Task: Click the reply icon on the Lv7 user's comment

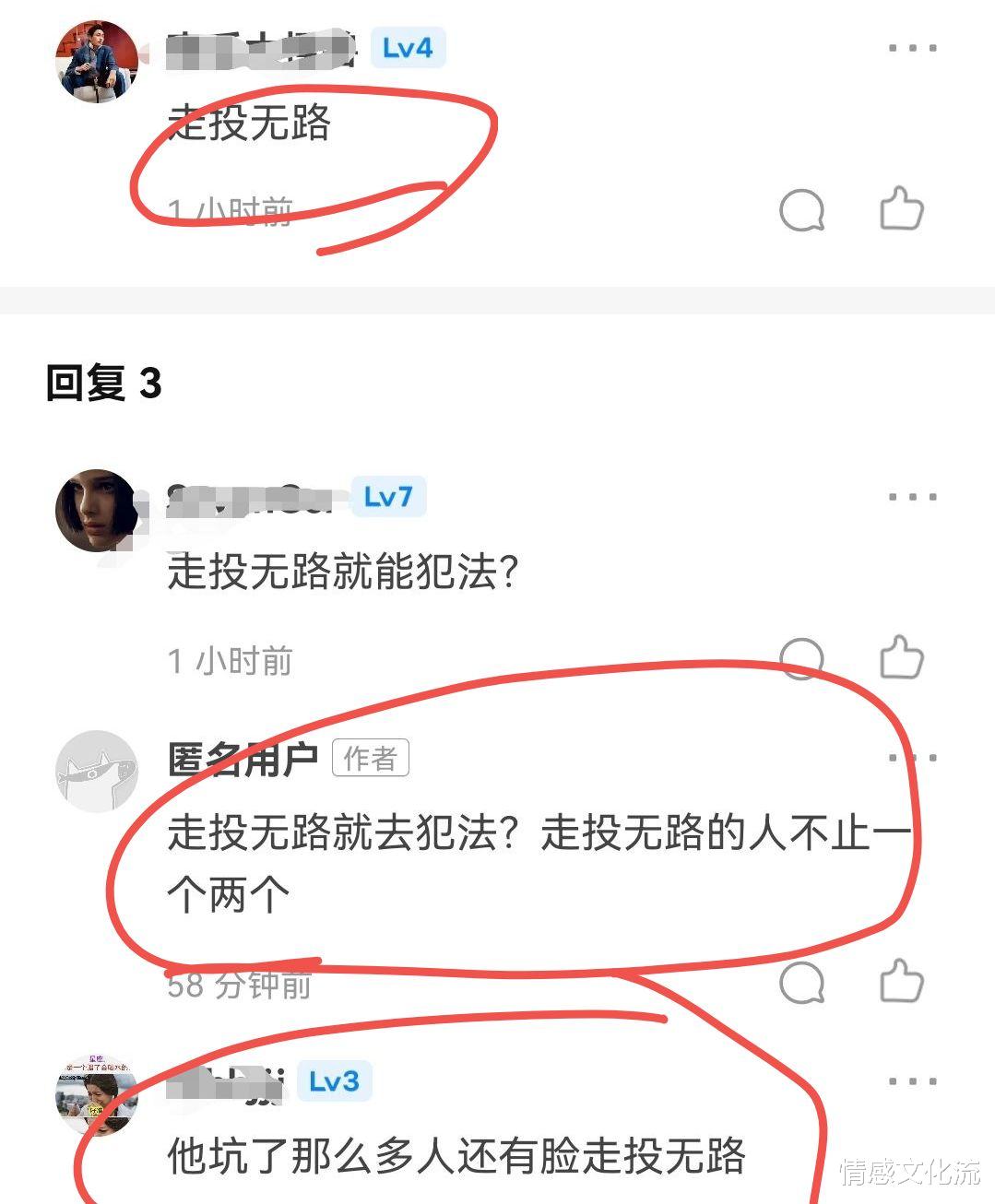Action: click(802, 659)
